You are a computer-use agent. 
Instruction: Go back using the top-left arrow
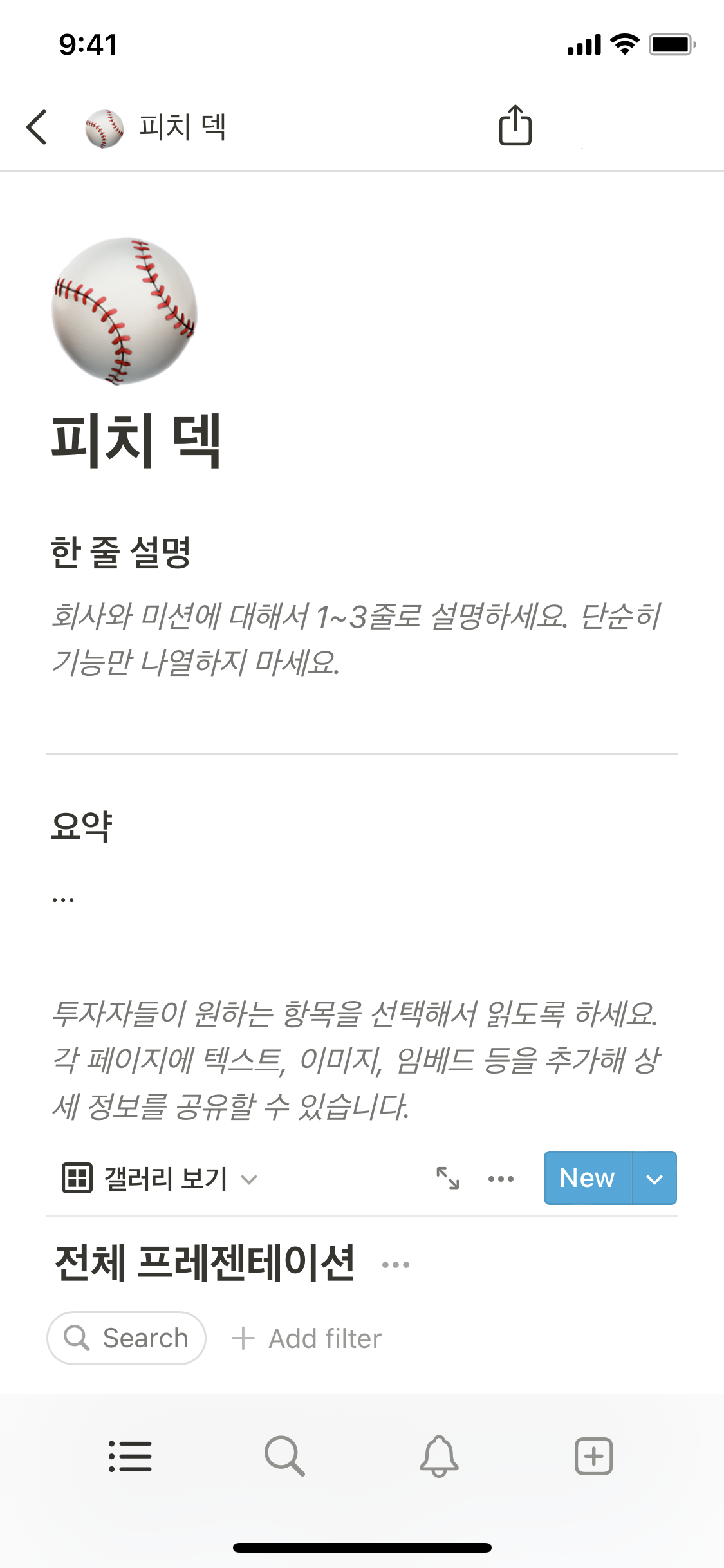pyautogui.click(x=37, y=127)
